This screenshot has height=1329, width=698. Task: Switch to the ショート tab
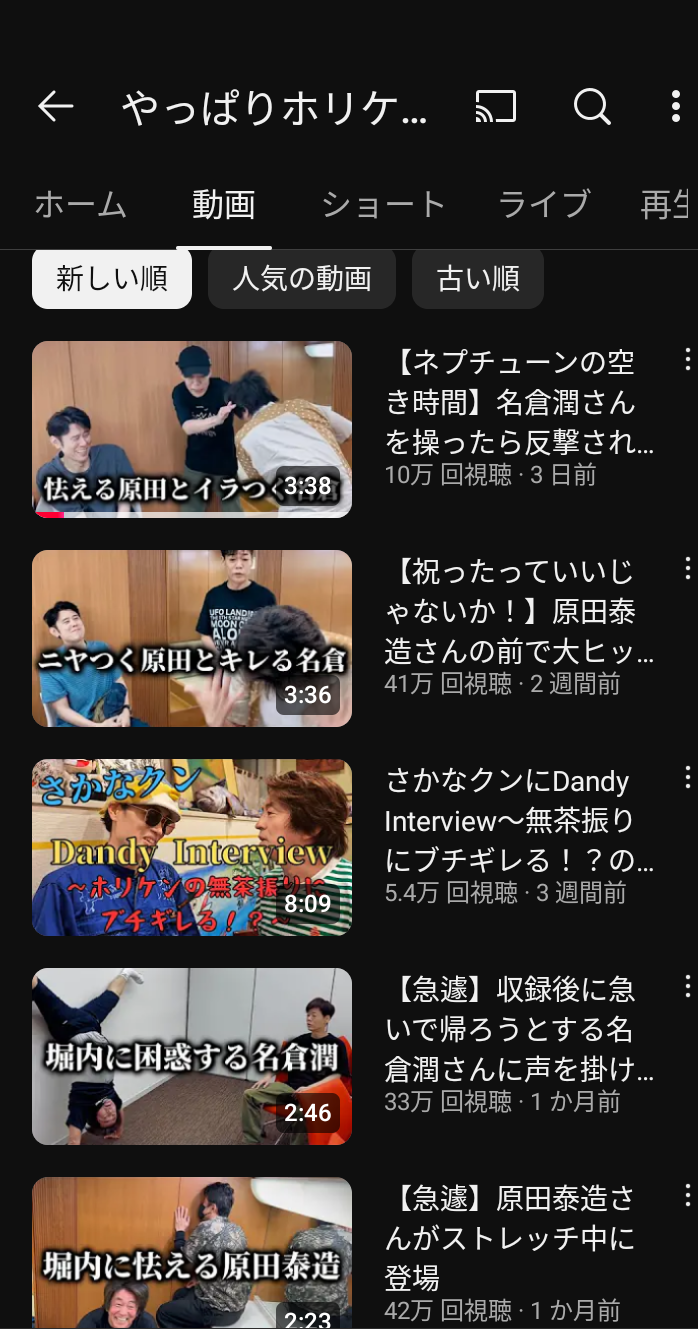pos(383,205)
